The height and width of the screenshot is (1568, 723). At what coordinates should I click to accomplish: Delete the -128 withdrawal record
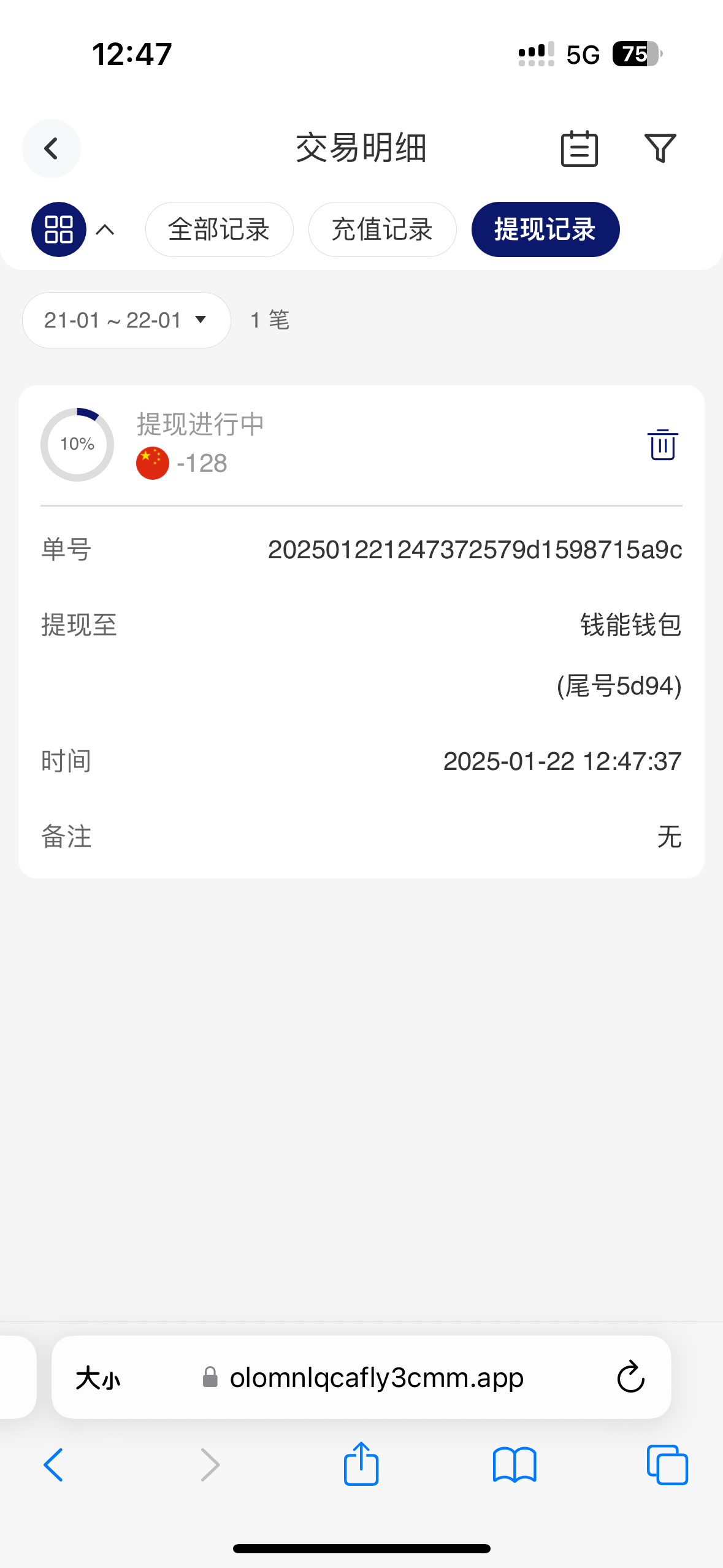pos(662,445)
